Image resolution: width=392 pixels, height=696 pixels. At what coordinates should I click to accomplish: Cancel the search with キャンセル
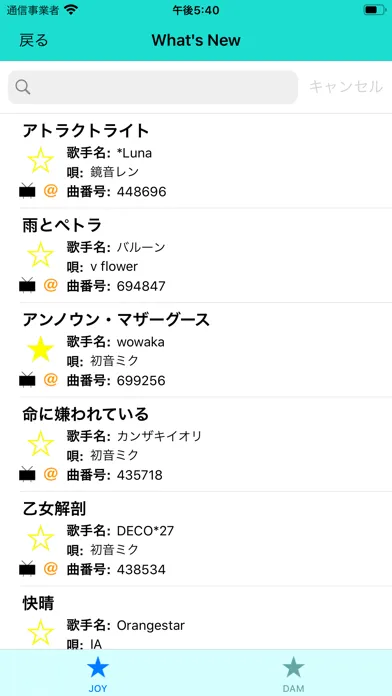(346, 87)
